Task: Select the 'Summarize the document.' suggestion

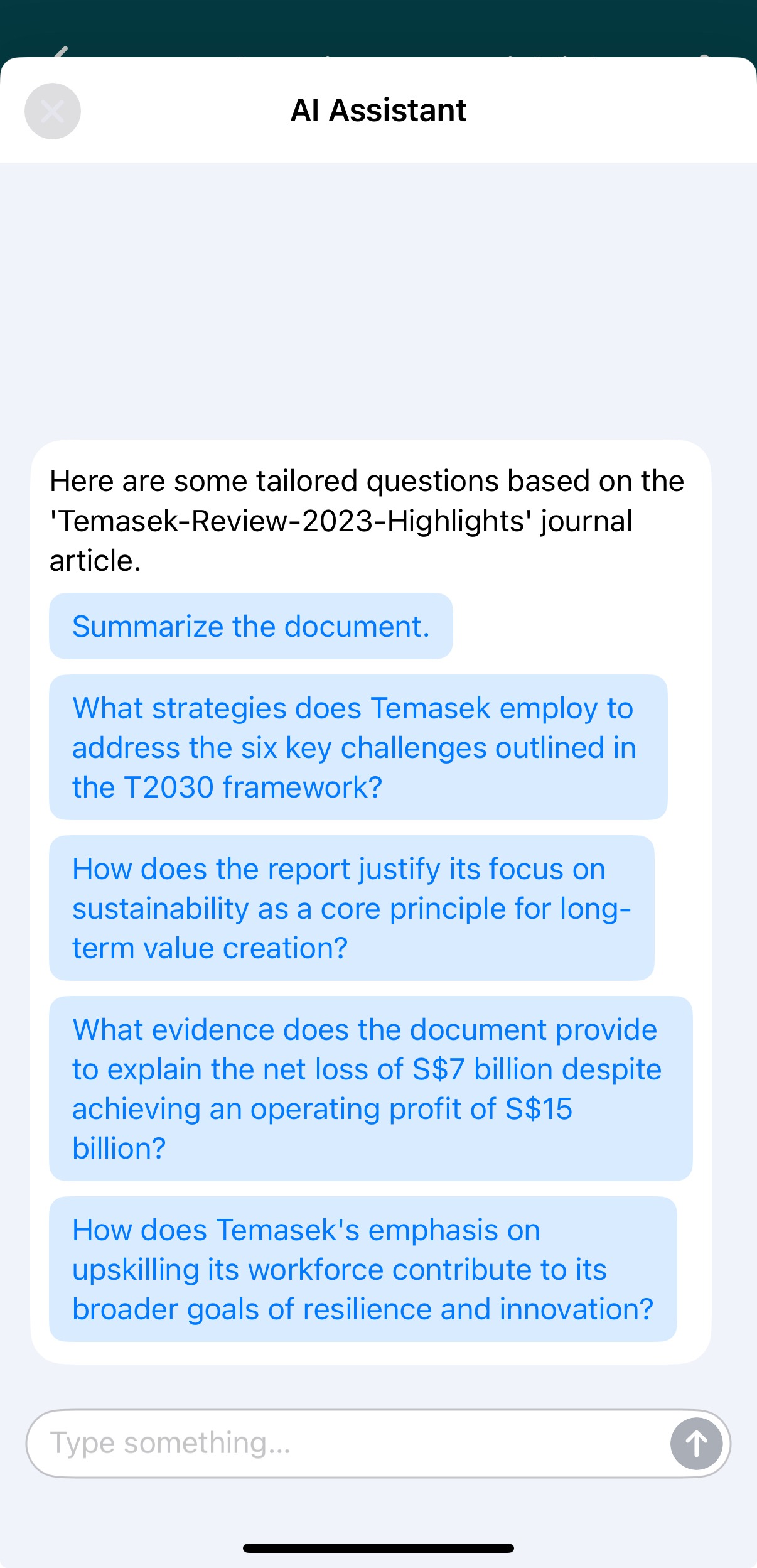Action: tap(251, 626)
